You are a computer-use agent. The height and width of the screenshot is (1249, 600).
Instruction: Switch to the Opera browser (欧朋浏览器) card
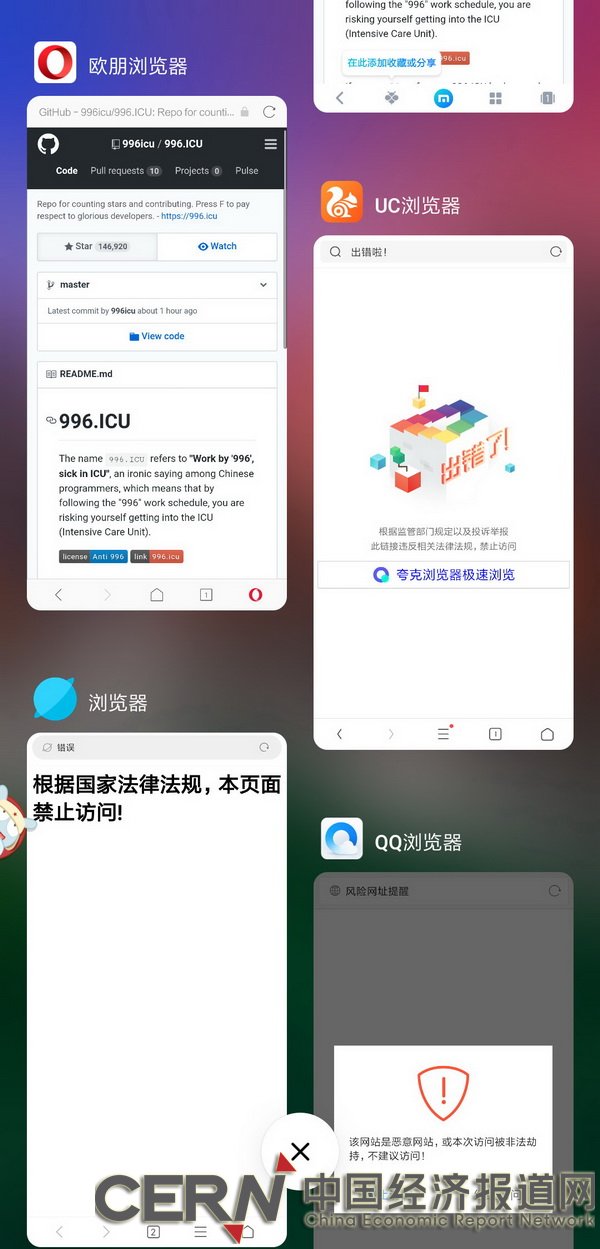pyautogui.click(x=156, y=400)
